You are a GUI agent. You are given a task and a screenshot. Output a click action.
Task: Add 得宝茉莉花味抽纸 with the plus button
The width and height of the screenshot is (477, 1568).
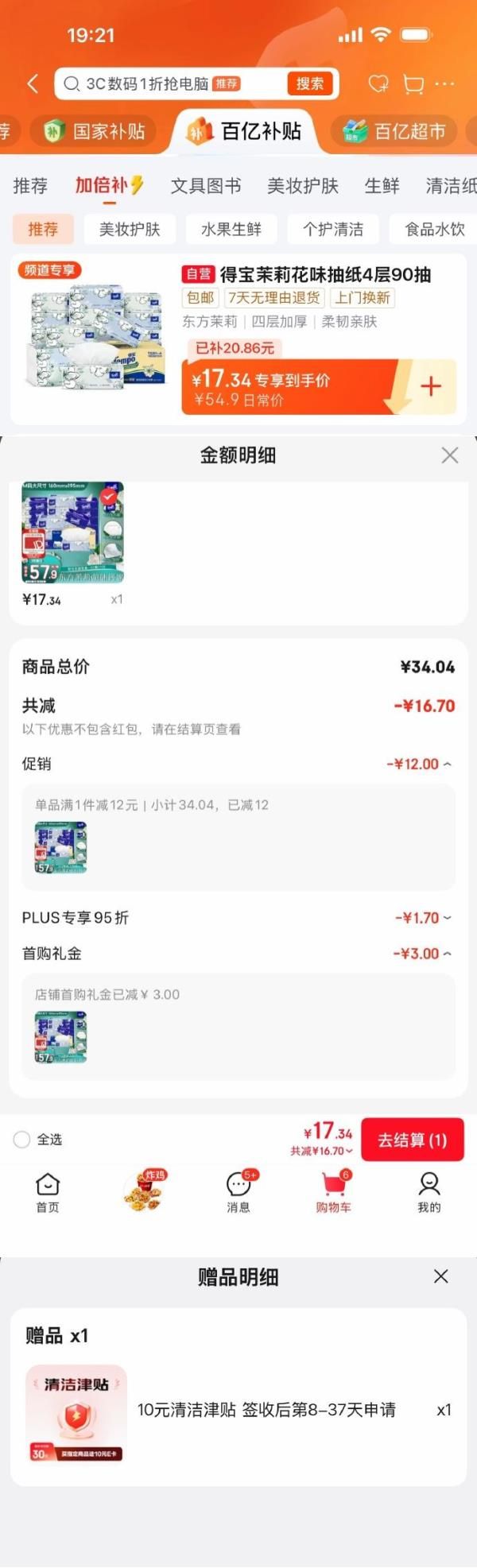[x=430, y=387]
